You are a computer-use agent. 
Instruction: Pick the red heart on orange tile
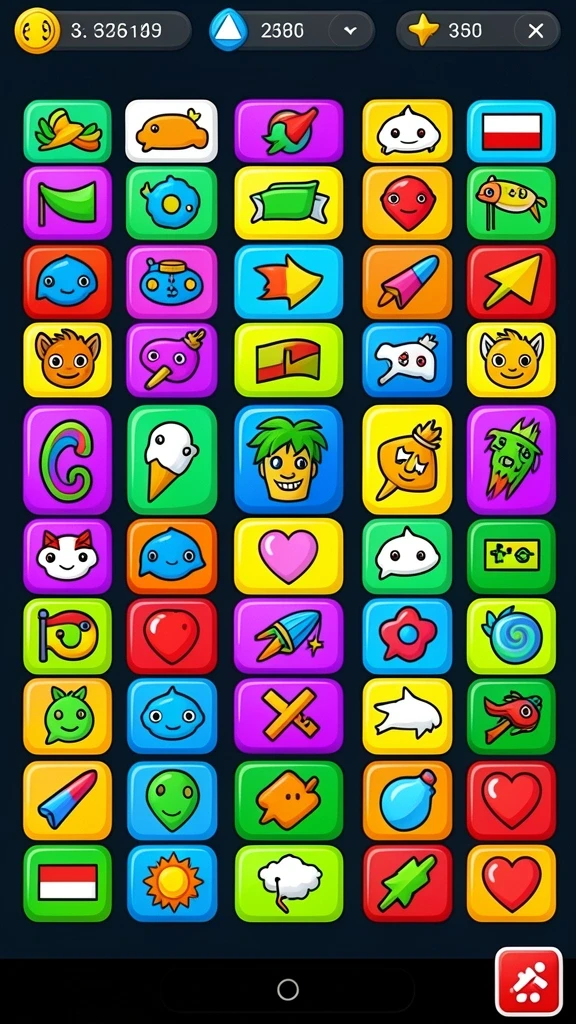pos(511,884)
